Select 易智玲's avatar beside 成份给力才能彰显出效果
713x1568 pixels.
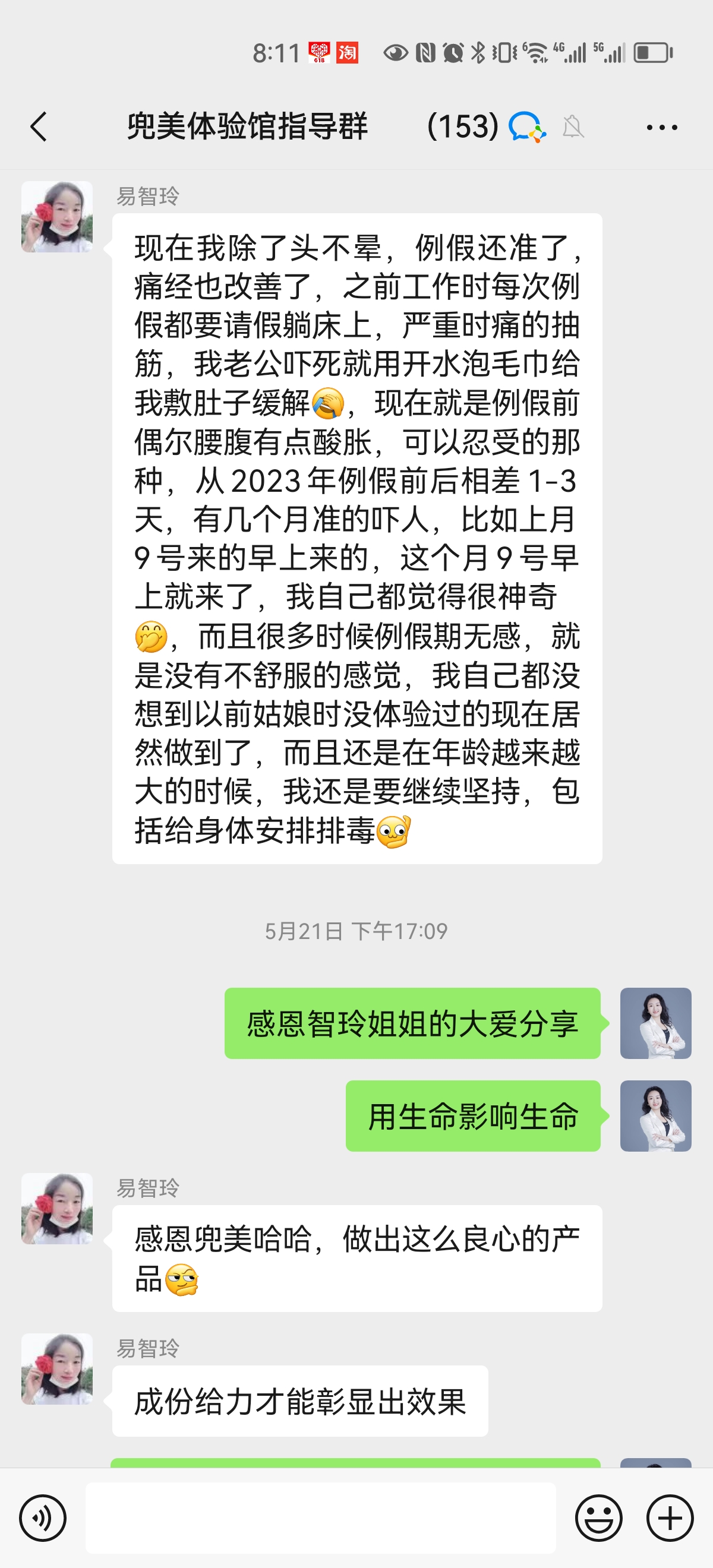[x=57, y=1369]
